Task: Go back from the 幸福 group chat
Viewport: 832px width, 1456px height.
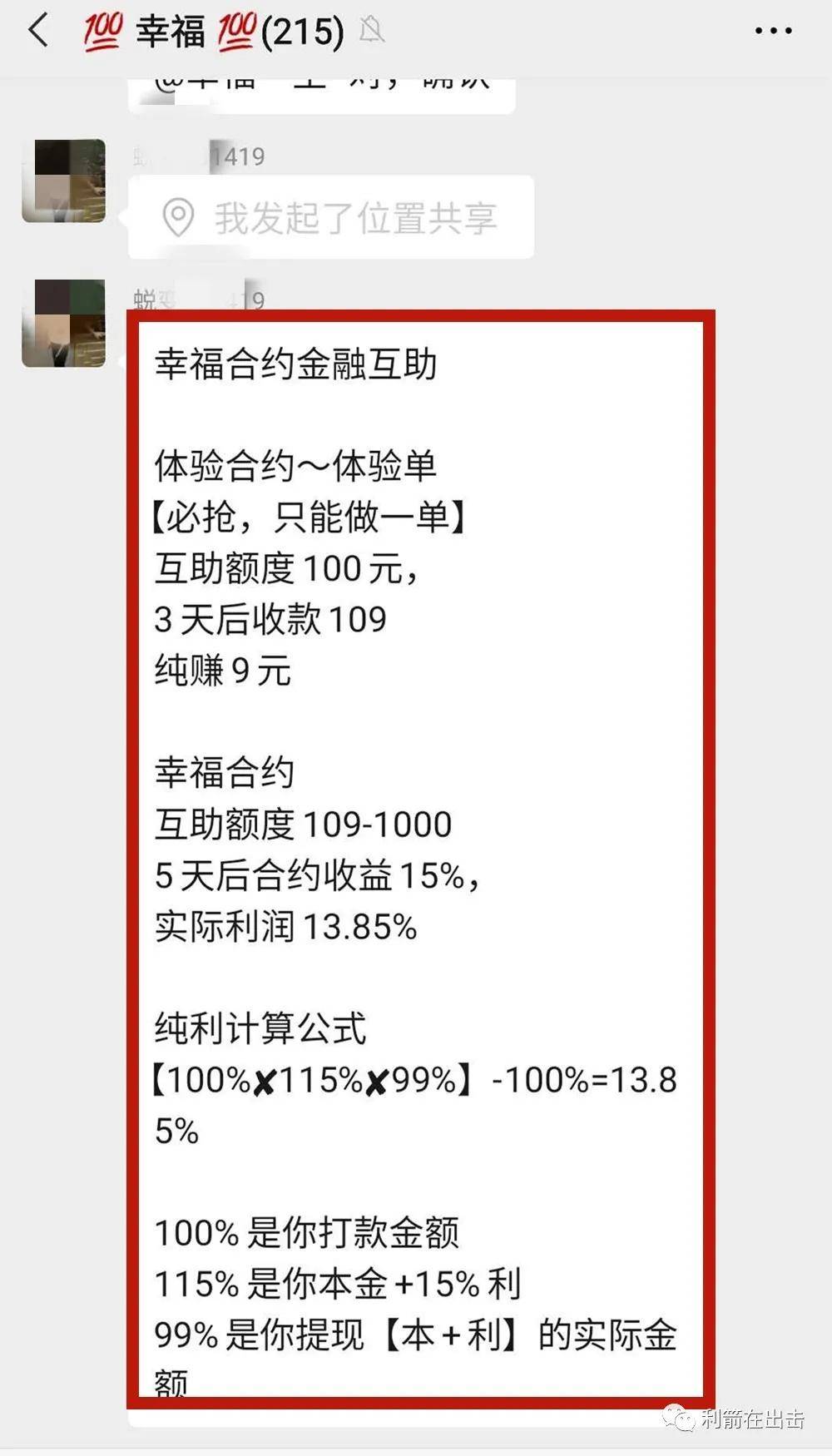Action: (39, 32)
